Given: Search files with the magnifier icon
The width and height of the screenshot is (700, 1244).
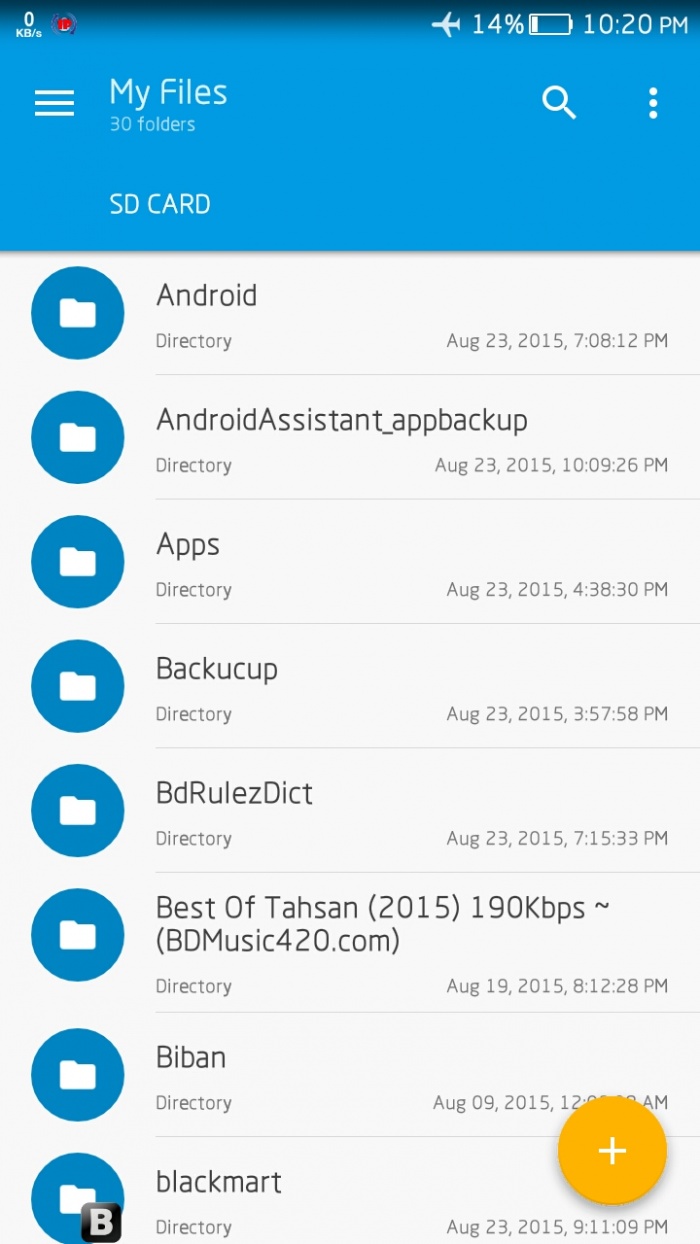Looking at the screenshot, I should [x=559, y=103].
